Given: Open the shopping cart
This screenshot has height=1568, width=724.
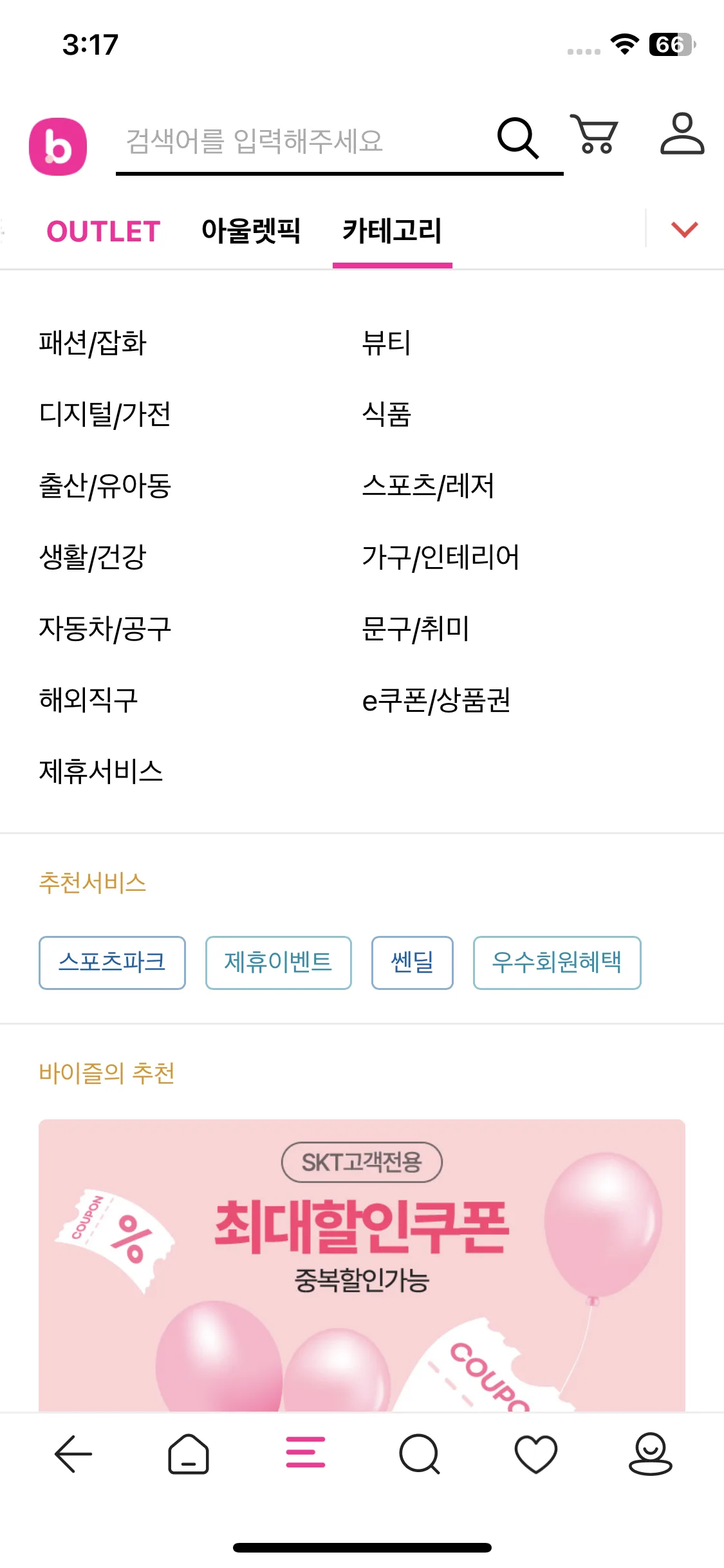Looking at the screenshot, I should pos(594,134).
